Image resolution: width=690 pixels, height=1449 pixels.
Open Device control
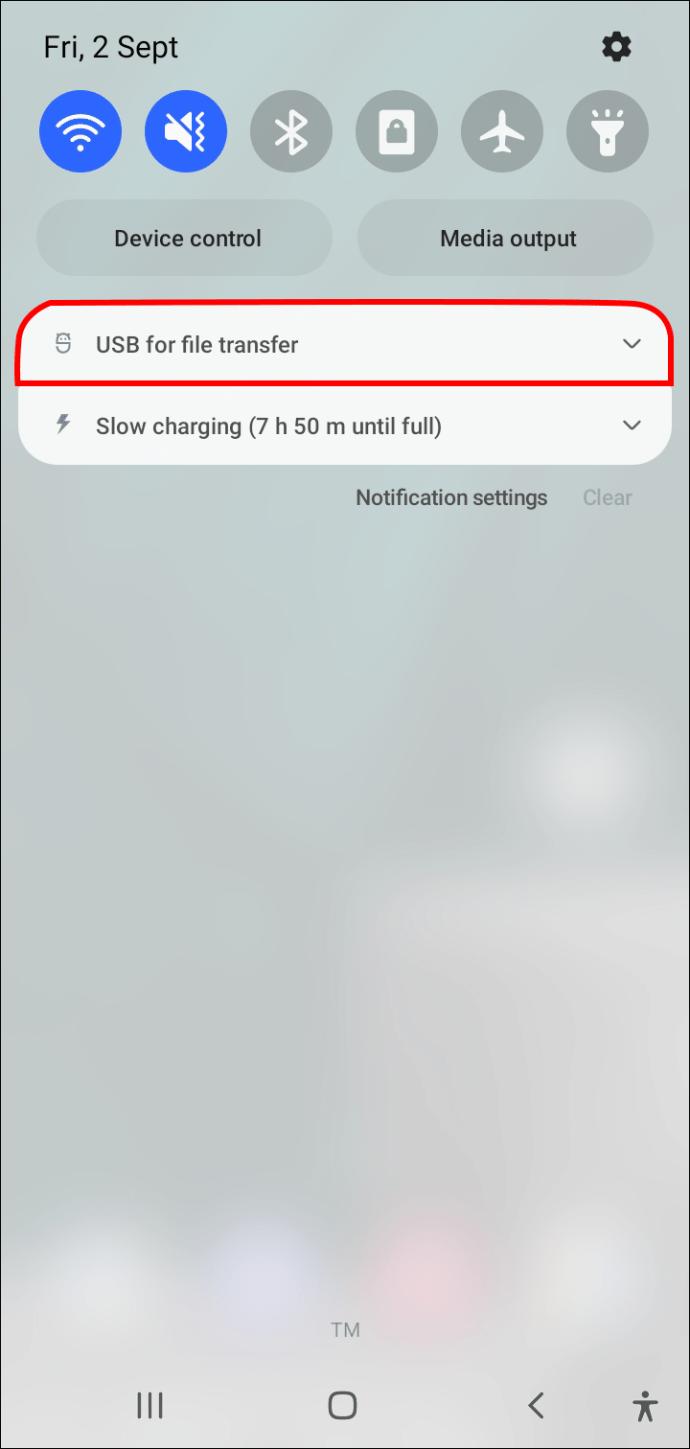tap(187, 239)
